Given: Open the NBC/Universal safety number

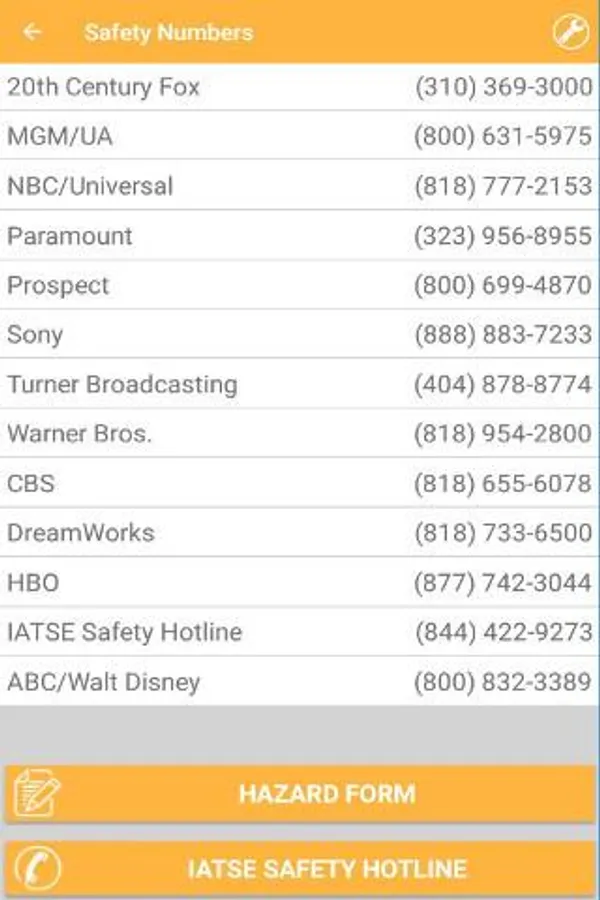Looking at the screenshot, I should pos(300,186).
